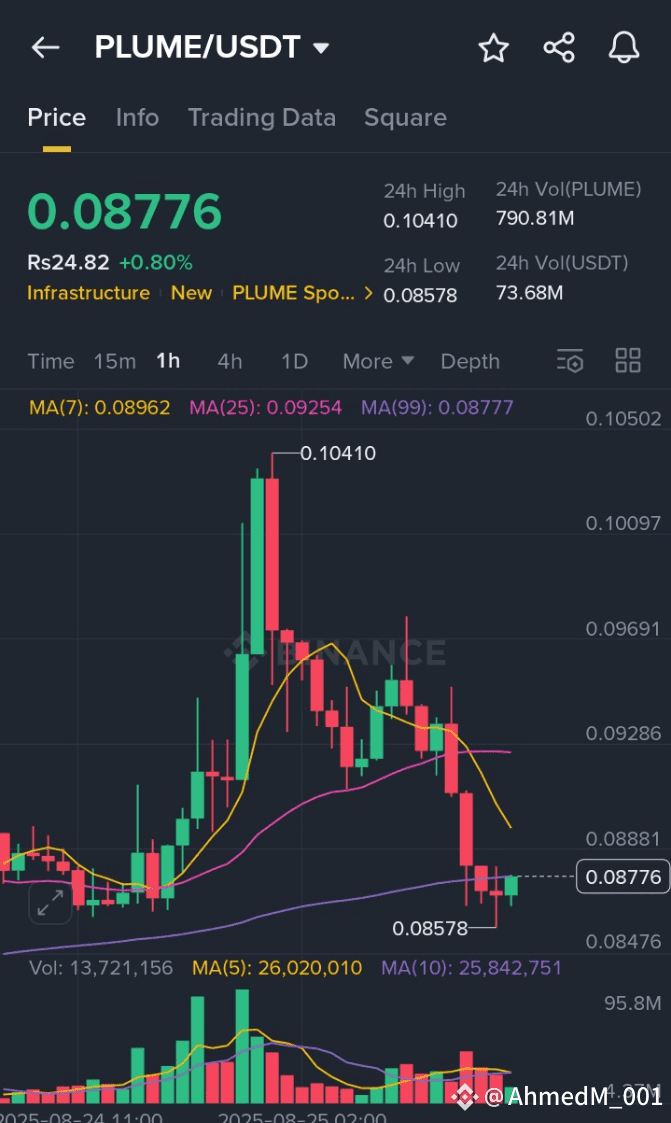The height and width of the screenshot is (1123, 671).
Task: Go back using the arrow icon
Action: click(45, 48)
